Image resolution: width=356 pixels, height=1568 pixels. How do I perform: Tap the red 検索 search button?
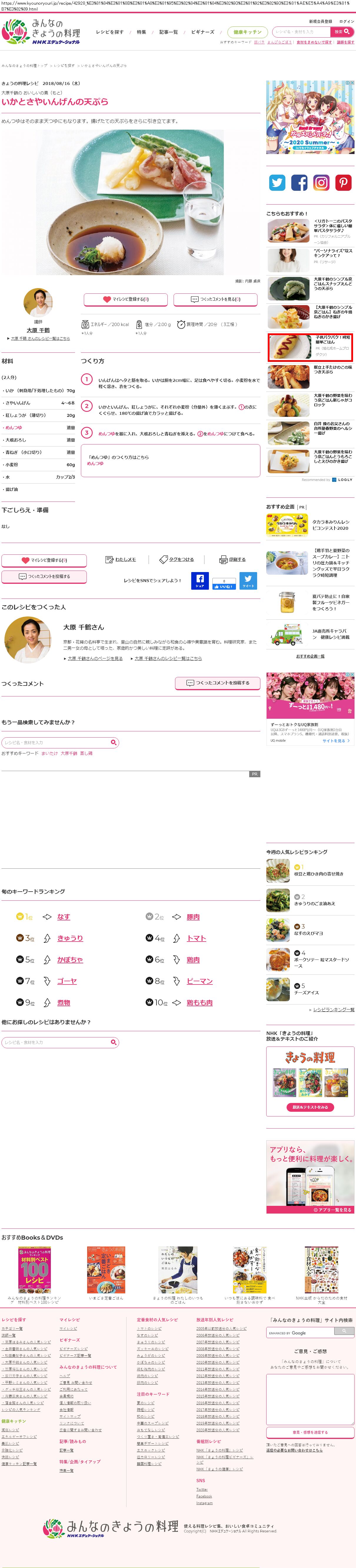coord(338,32)
